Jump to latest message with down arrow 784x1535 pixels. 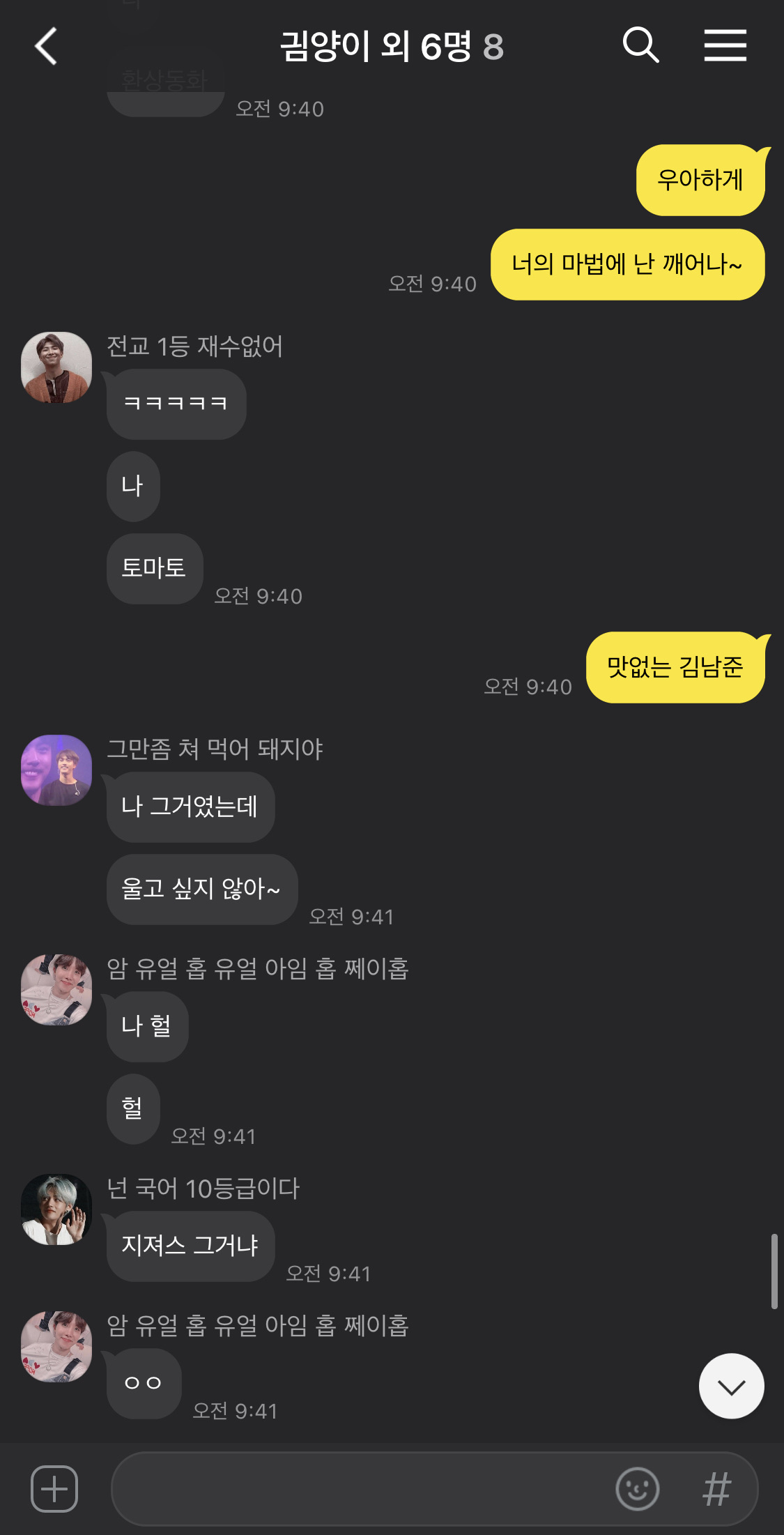pos(731,1386)
